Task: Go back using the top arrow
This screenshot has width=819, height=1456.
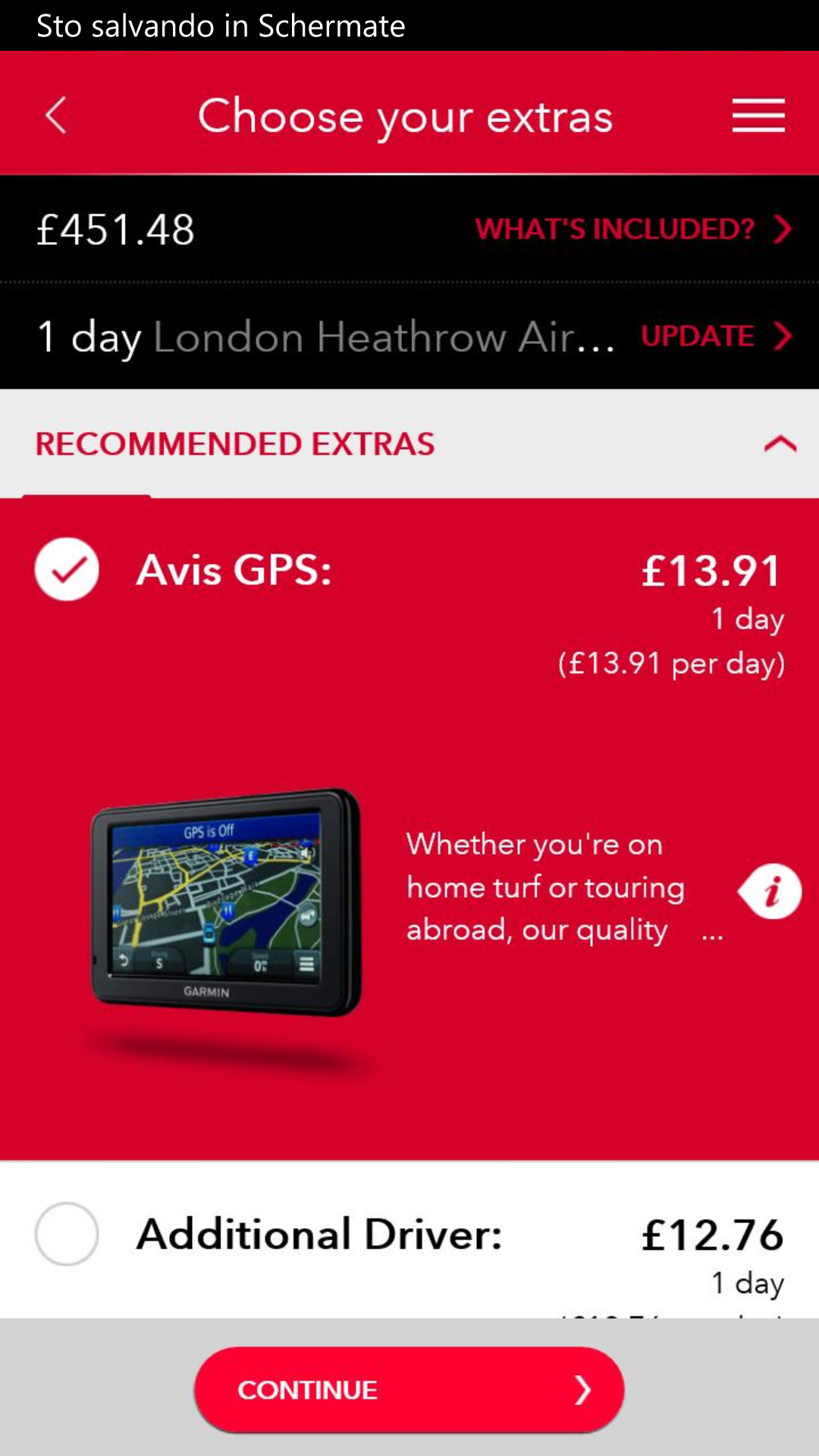Action: click(56, 115)
